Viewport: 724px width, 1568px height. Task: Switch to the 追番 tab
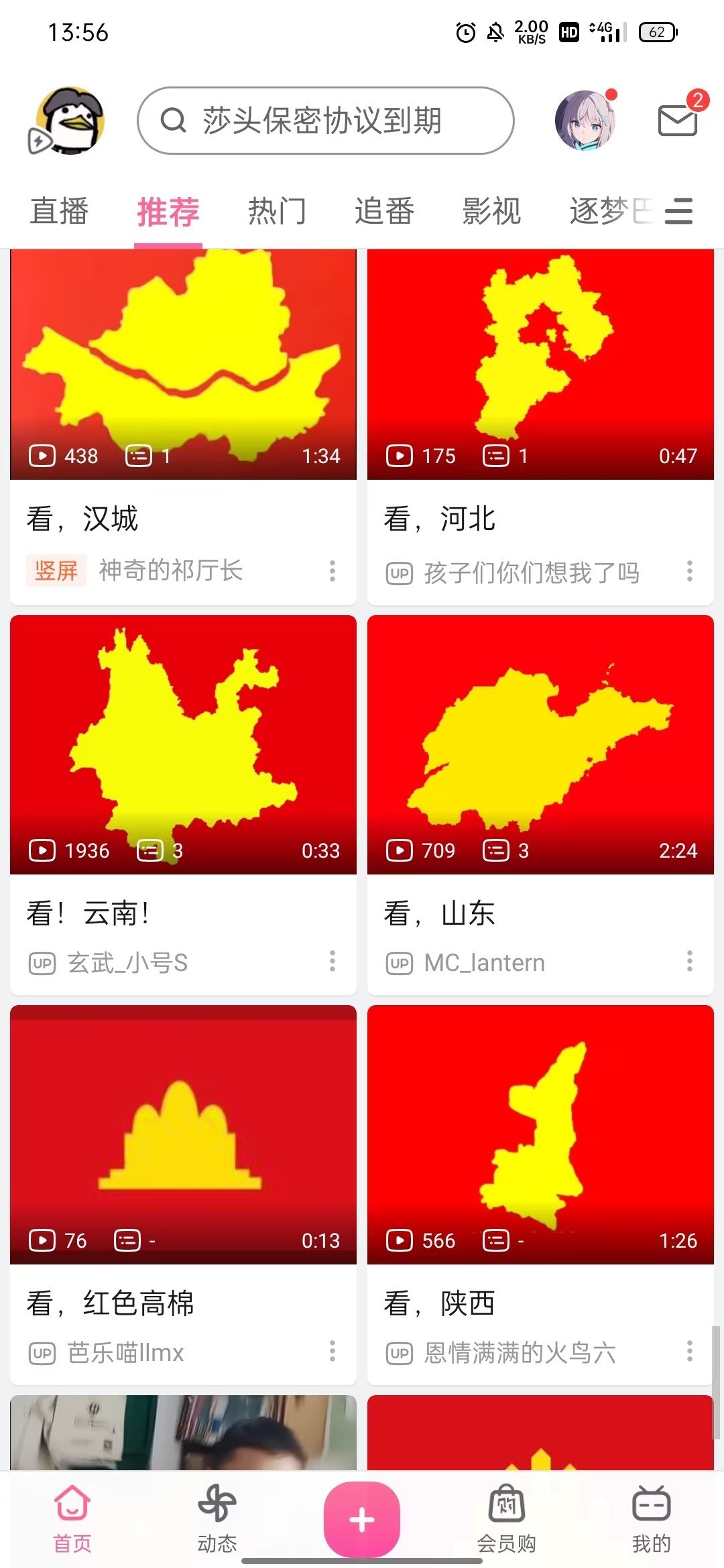[x=384, y=212]
